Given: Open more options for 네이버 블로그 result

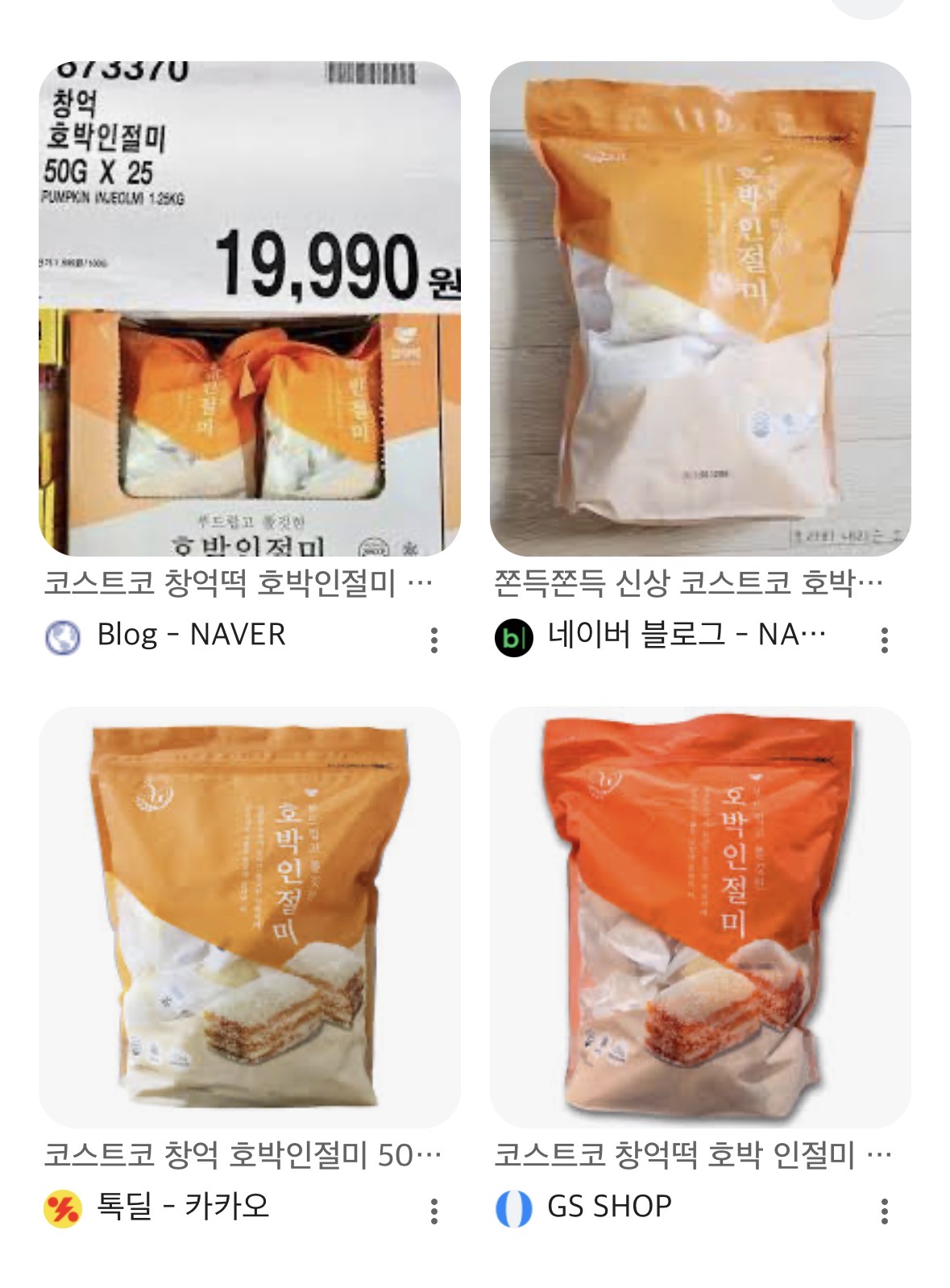Looking at the screenshot, I should 884,640.
